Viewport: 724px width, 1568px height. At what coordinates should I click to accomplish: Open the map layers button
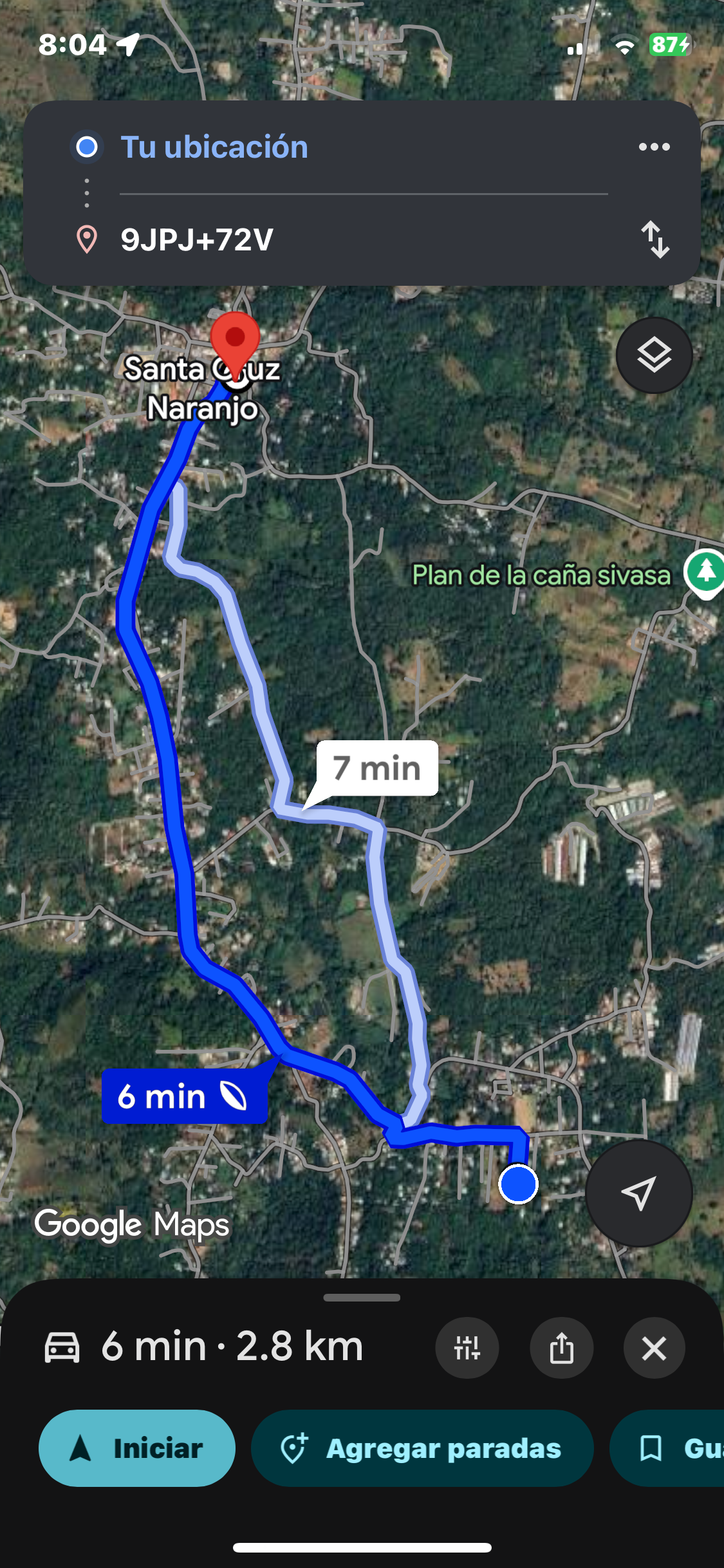654,355
